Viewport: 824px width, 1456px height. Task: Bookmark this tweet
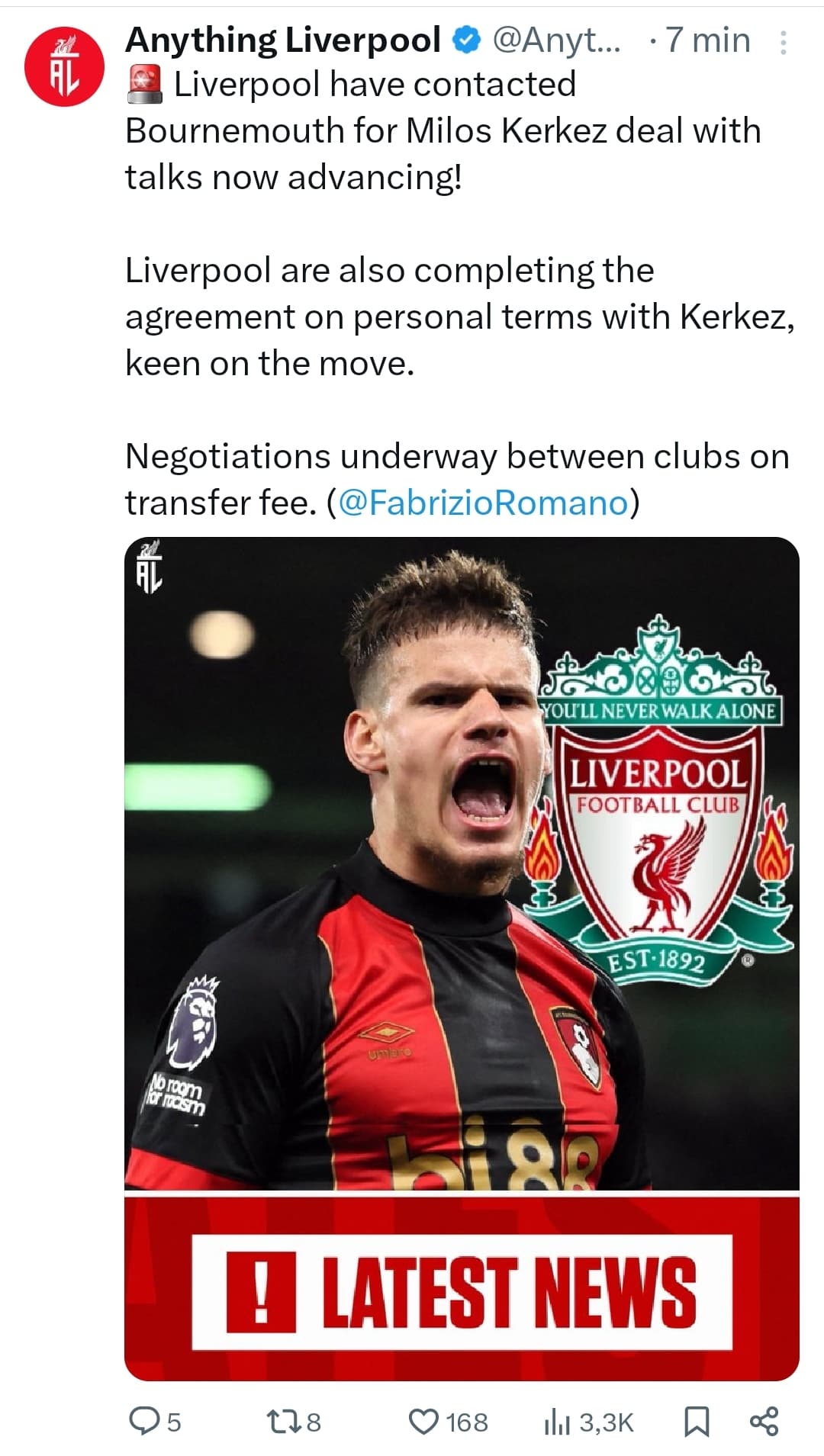coord(696,1421)
